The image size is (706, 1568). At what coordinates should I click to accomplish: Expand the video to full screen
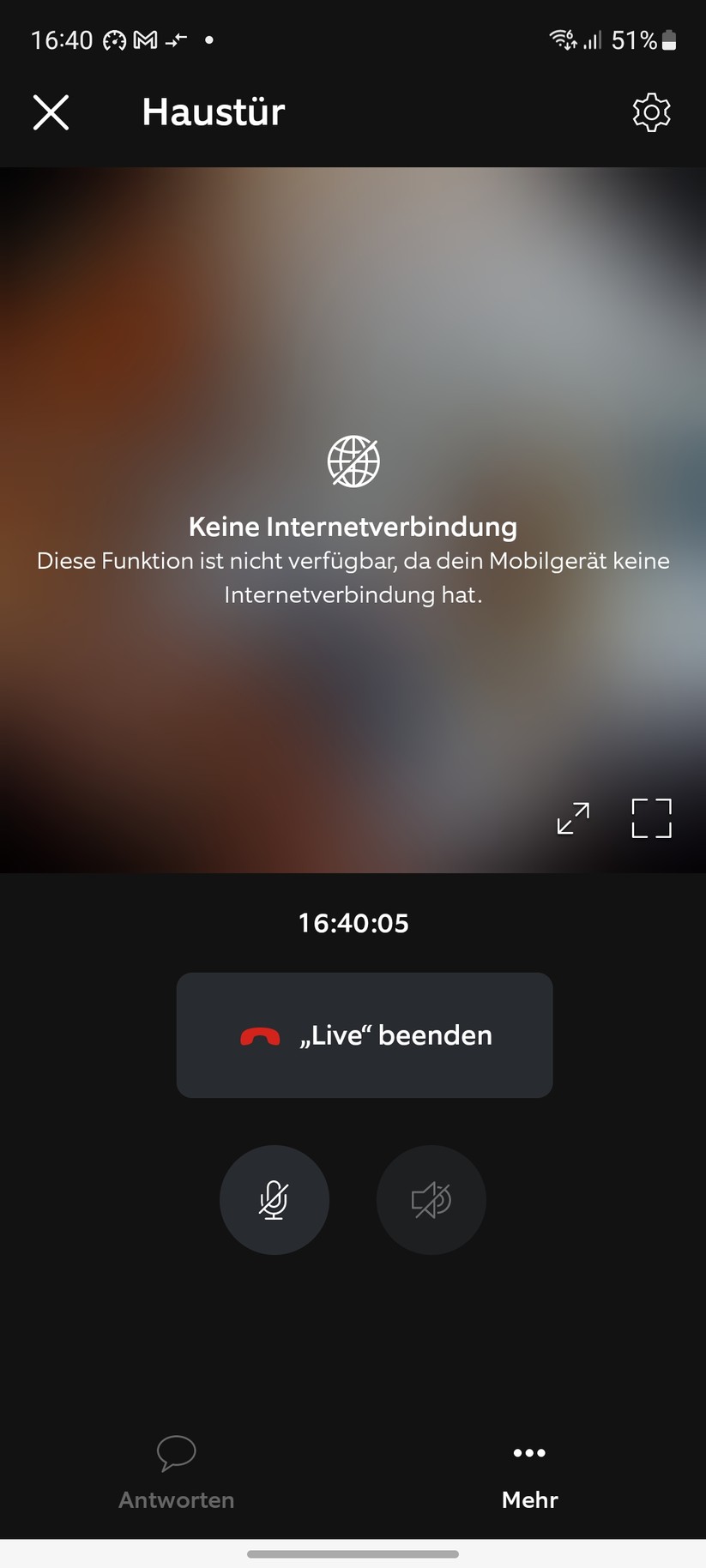coord(651,817)
